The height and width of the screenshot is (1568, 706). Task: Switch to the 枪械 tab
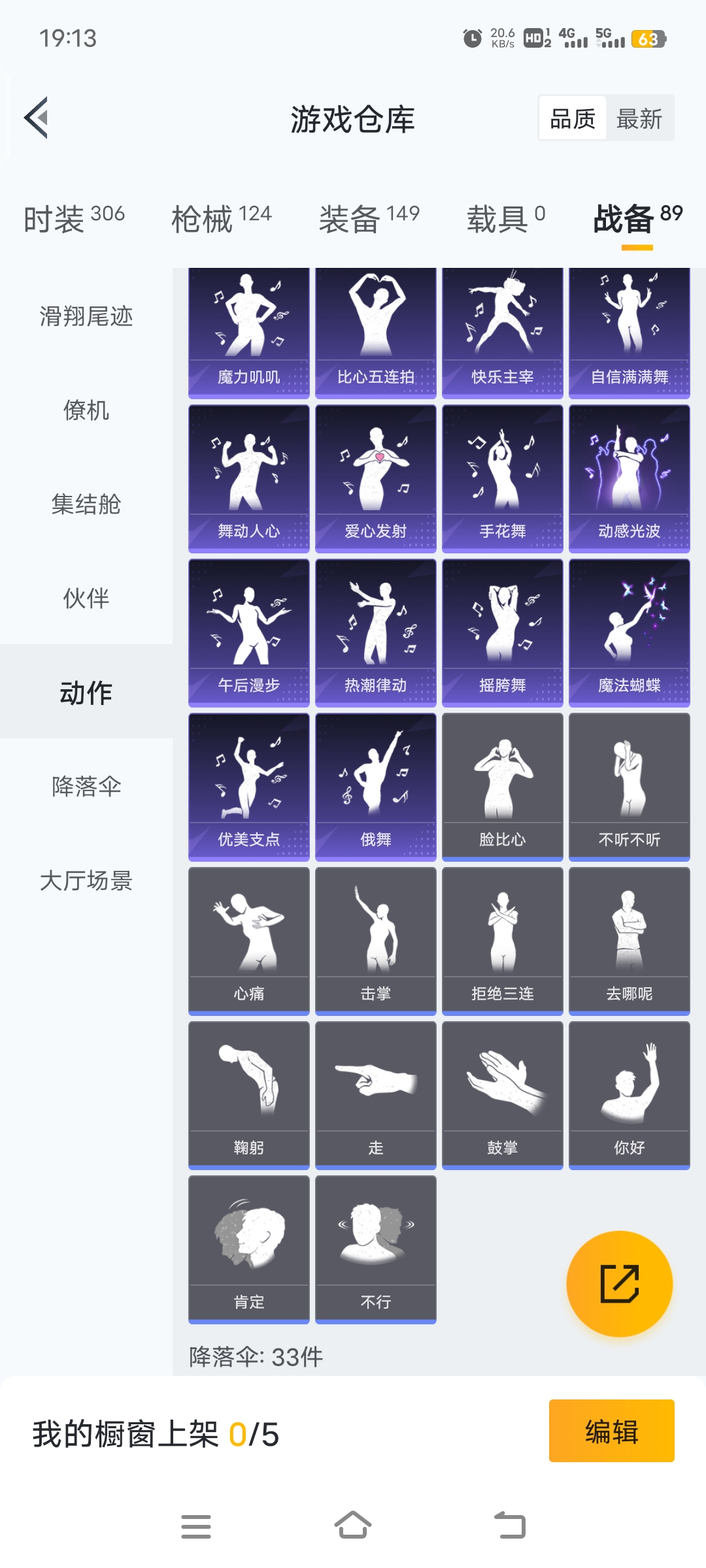coord(221,218)
